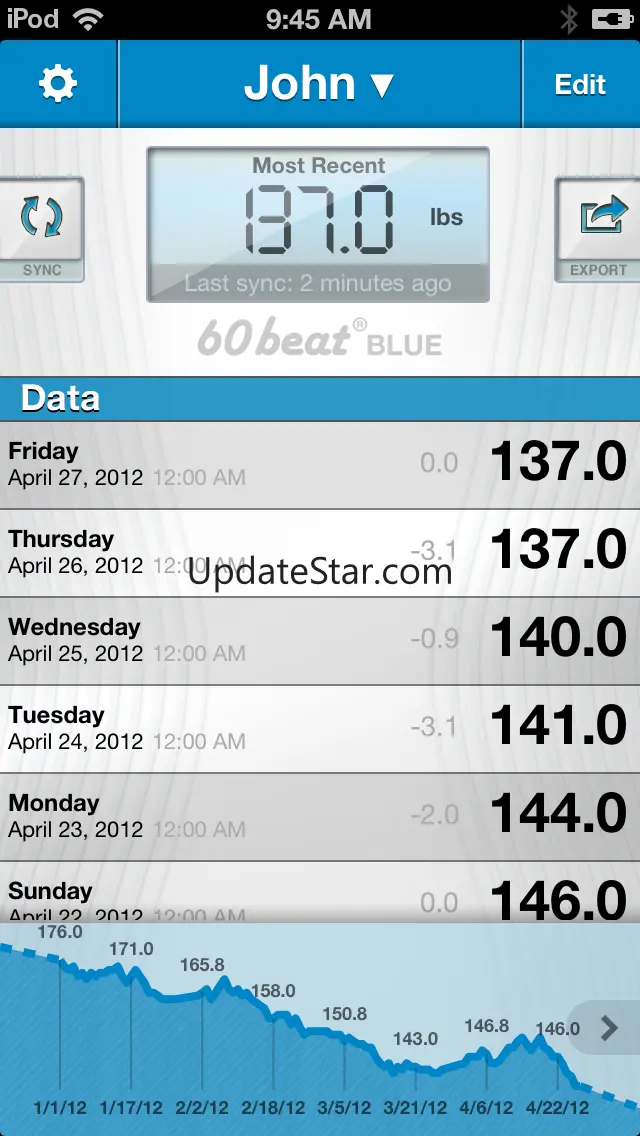Open the settings gear

point(58,84)
